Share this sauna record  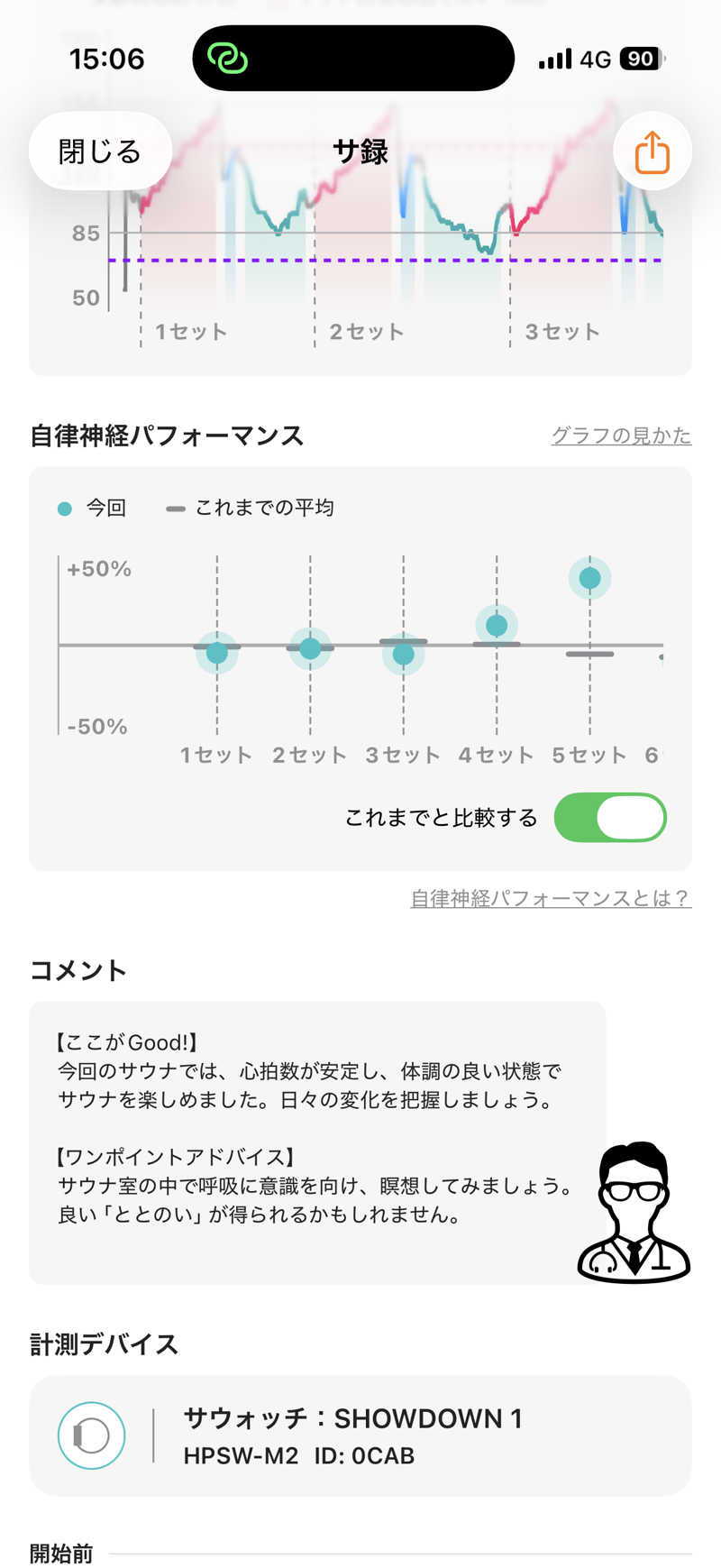coord(652,151)
